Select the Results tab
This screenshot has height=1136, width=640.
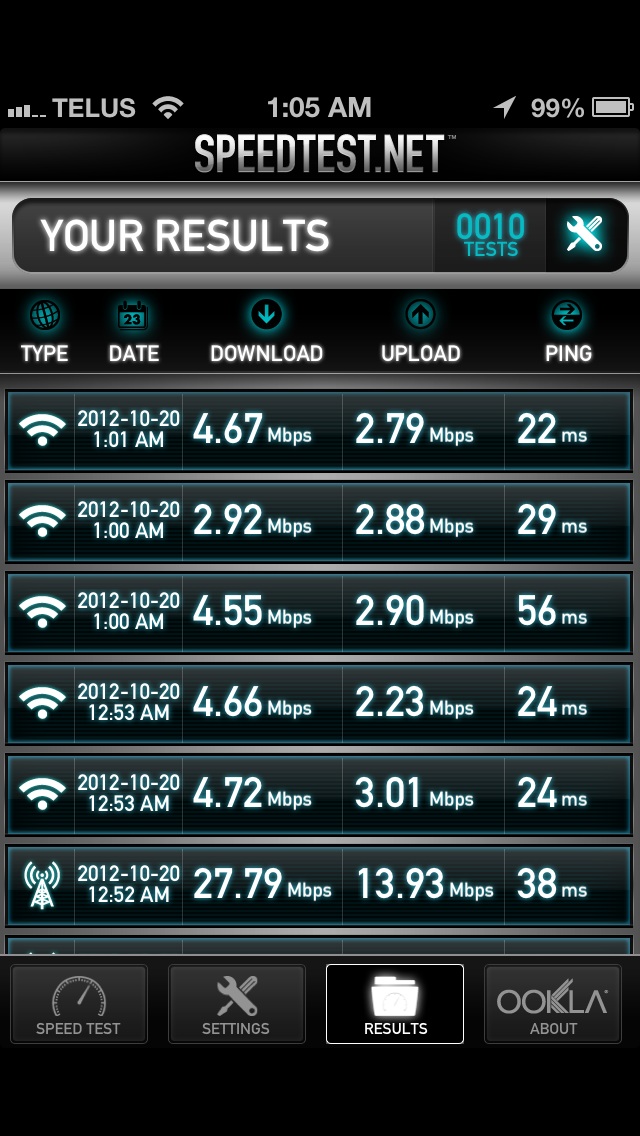click(395, 1003)
